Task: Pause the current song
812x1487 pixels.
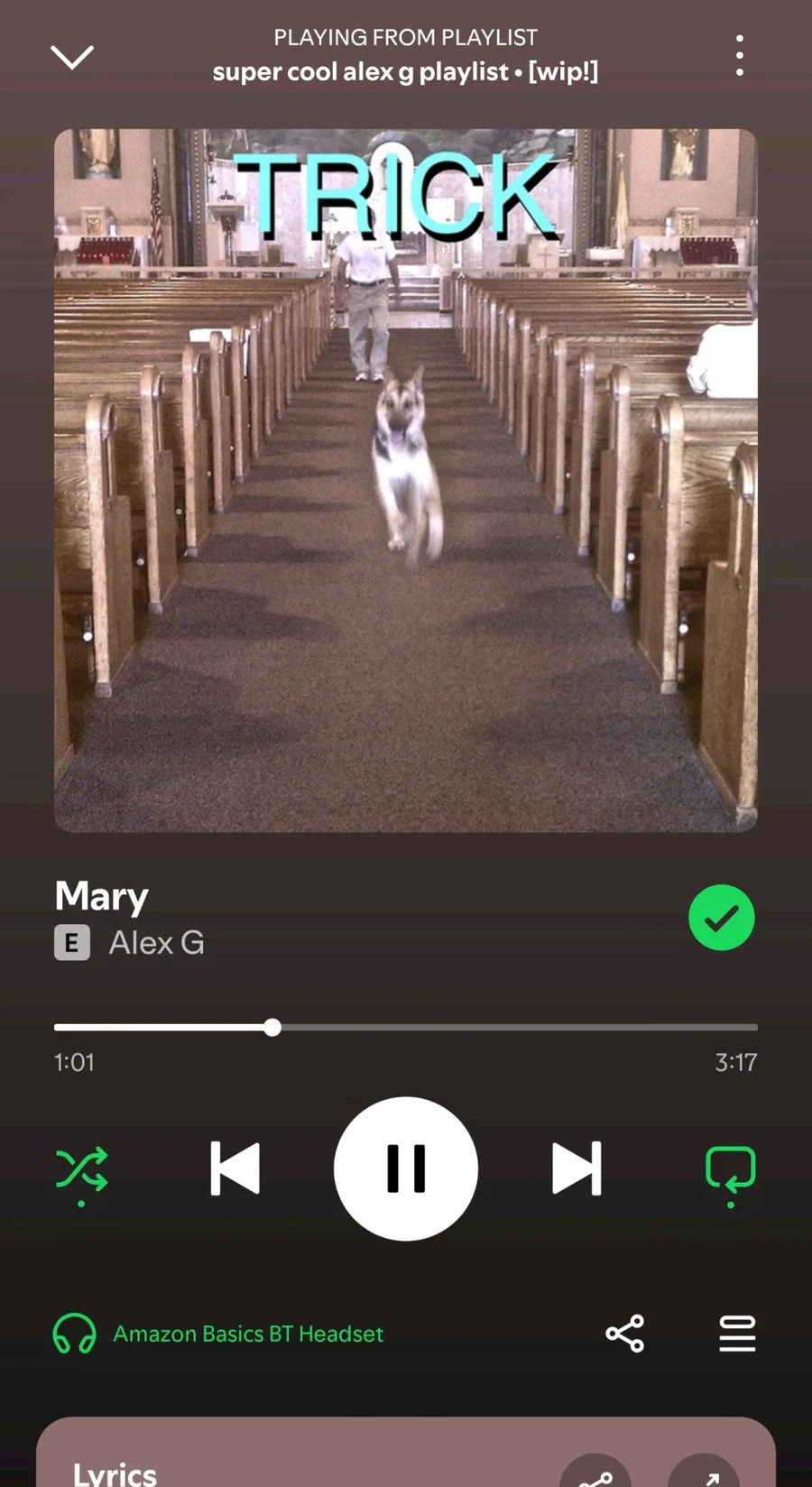Action: click(406, 1168)
